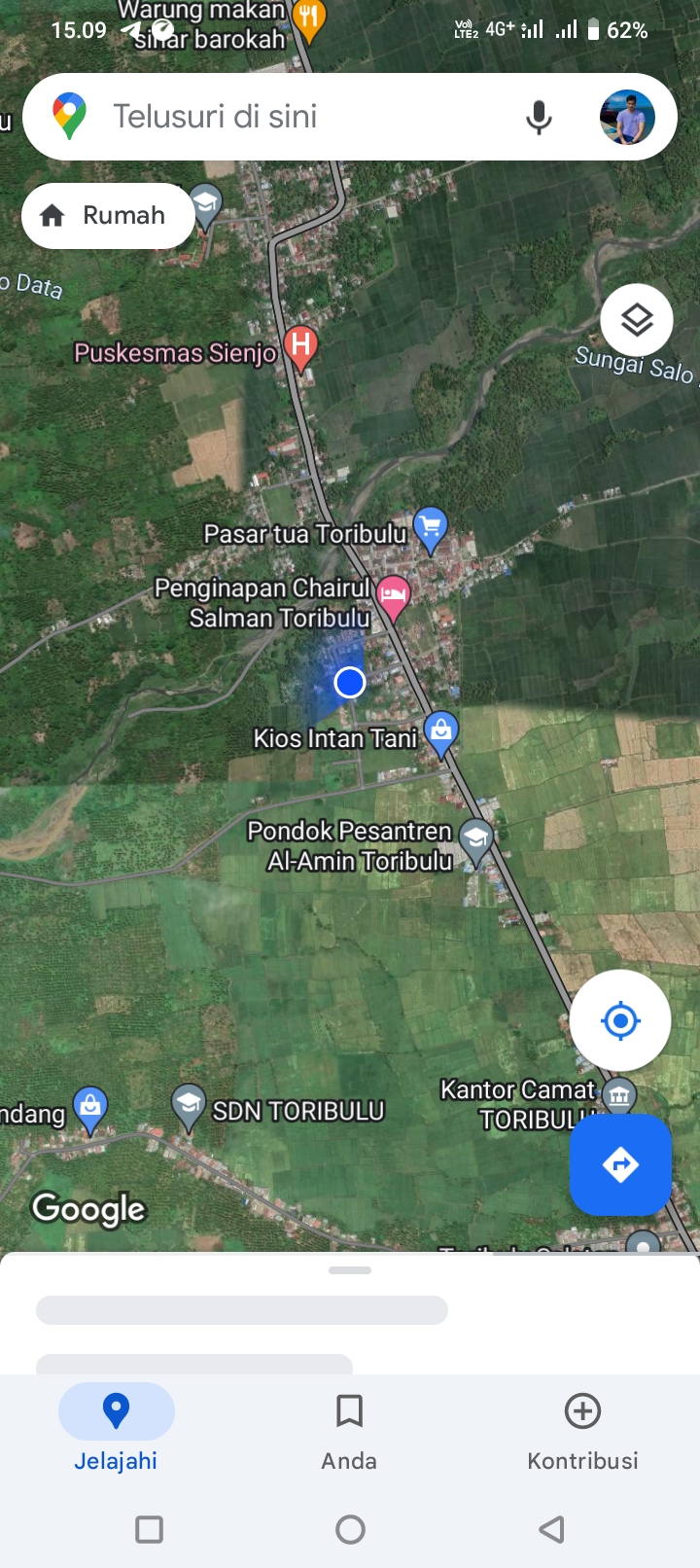The height and width of the screenshot is (1568, 700).
Task: Go to the home screen via system button
Action: click(350, 1529)
